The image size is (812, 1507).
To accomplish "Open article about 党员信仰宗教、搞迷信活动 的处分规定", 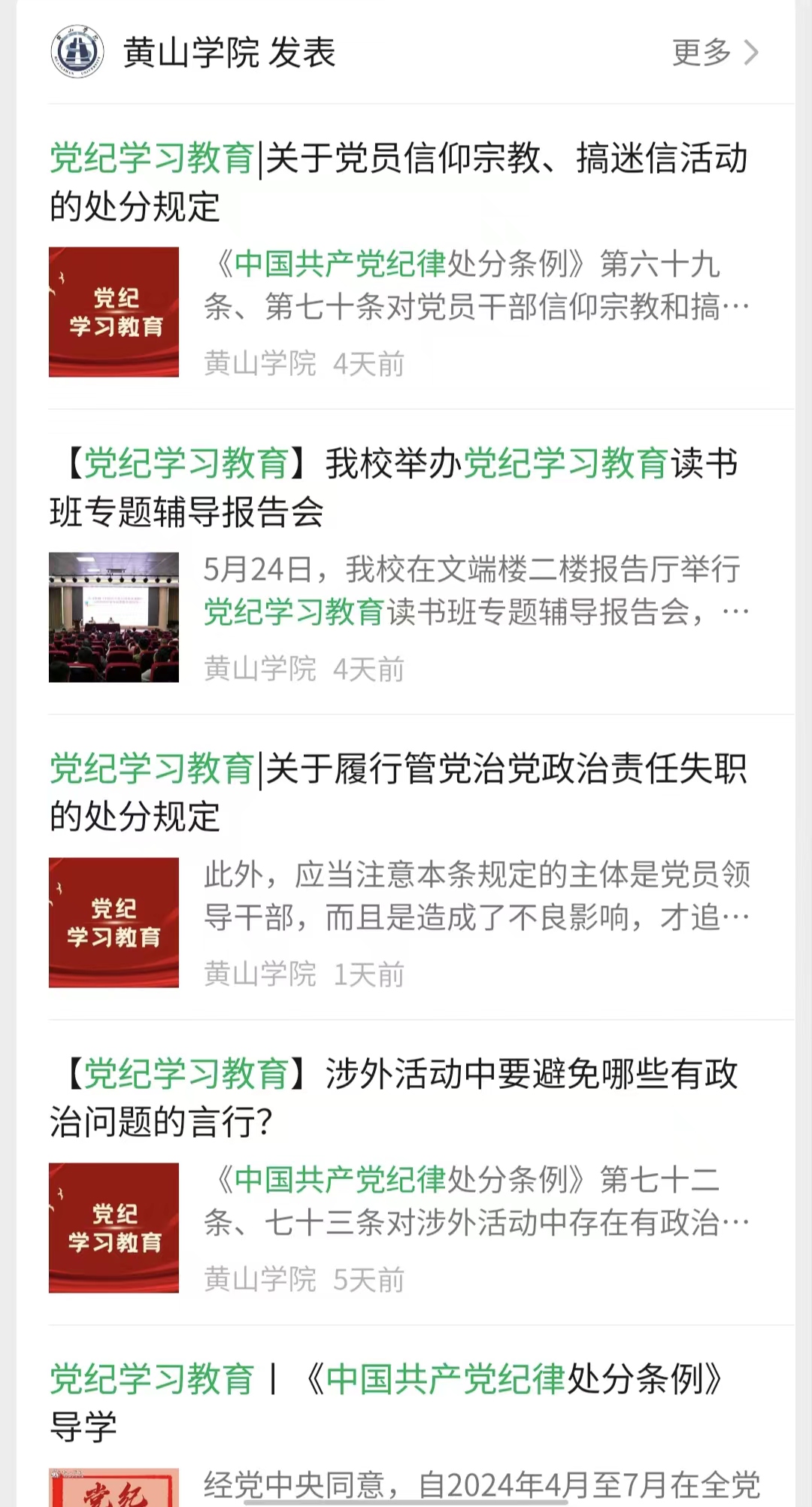I will 398,182.
